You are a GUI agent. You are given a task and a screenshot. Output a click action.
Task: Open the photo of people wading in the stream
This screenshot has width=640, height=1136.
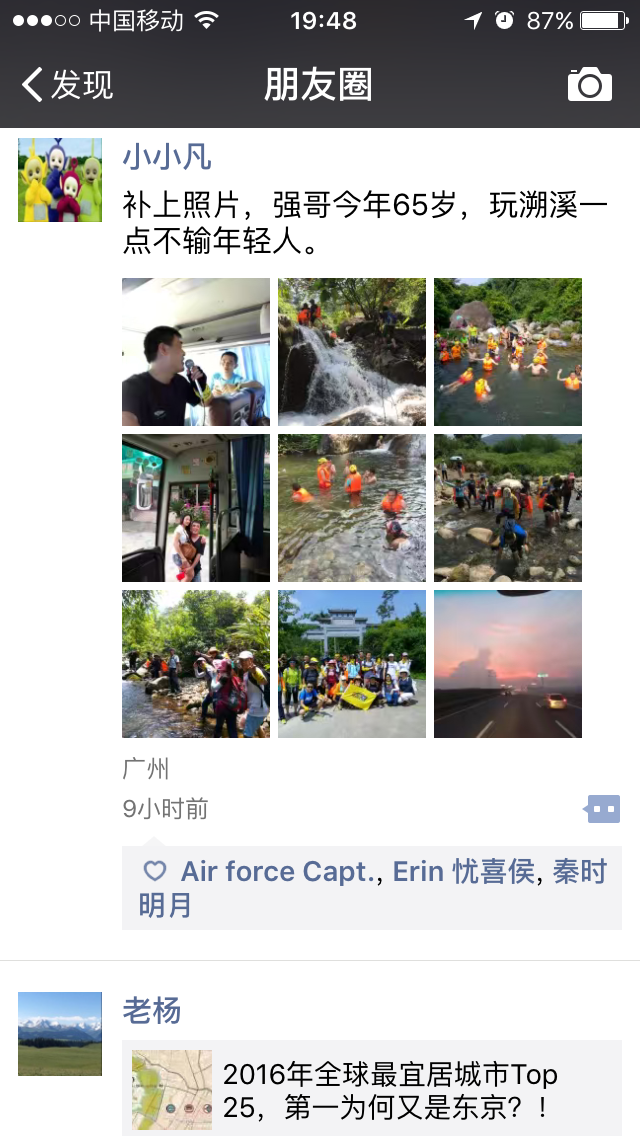352,508
